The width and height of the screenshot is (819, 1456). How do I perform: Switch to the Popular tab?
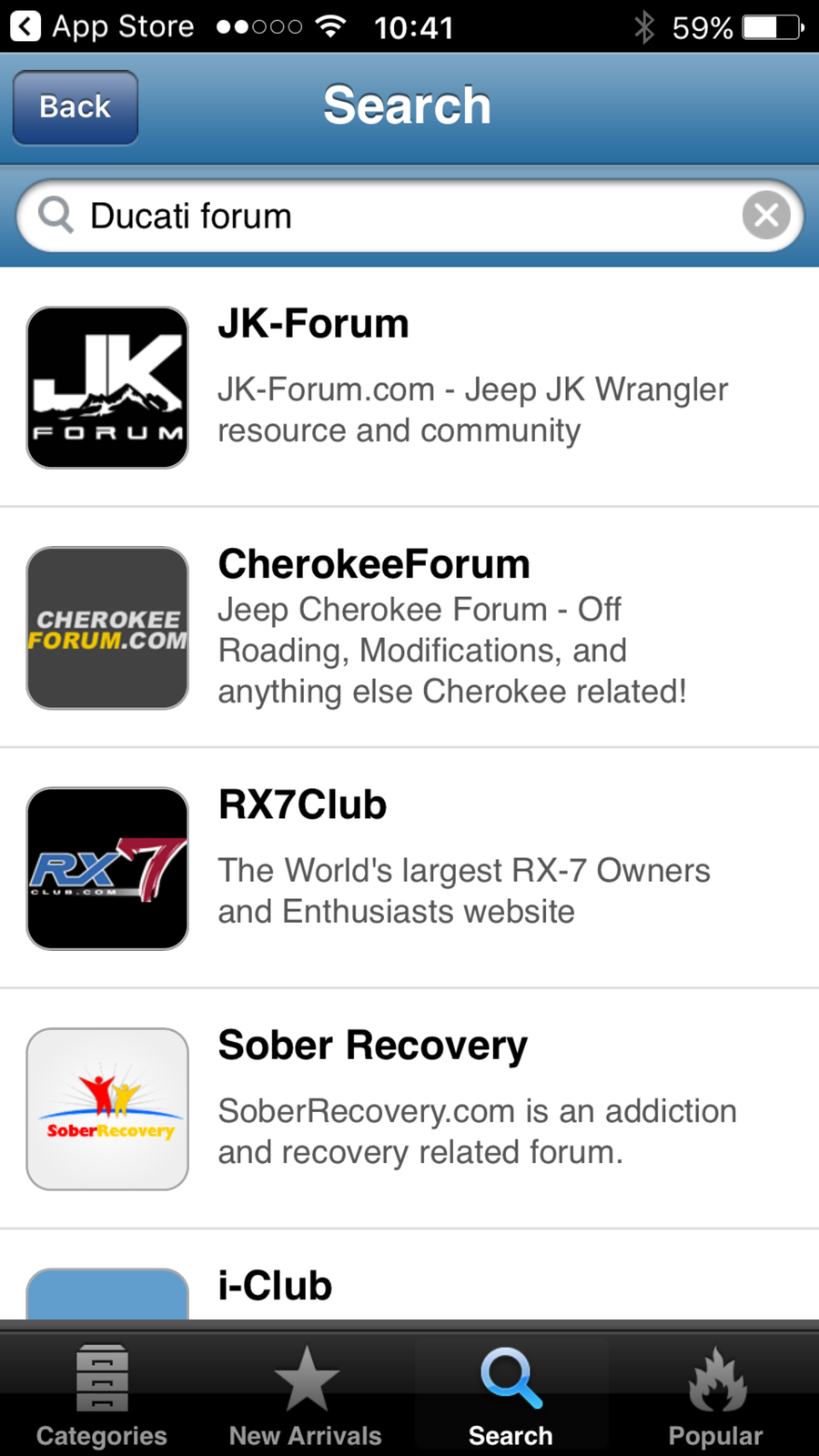(x=716, y=1397)
